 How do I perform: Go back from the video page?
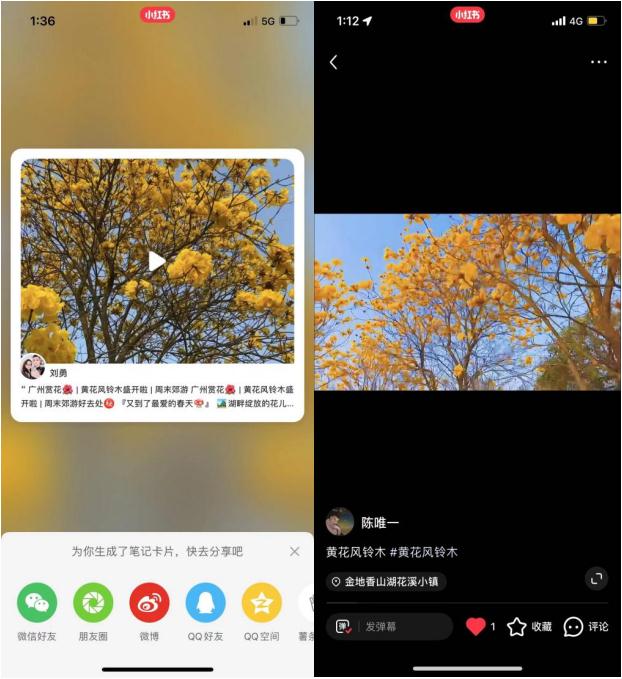(334, 62)
